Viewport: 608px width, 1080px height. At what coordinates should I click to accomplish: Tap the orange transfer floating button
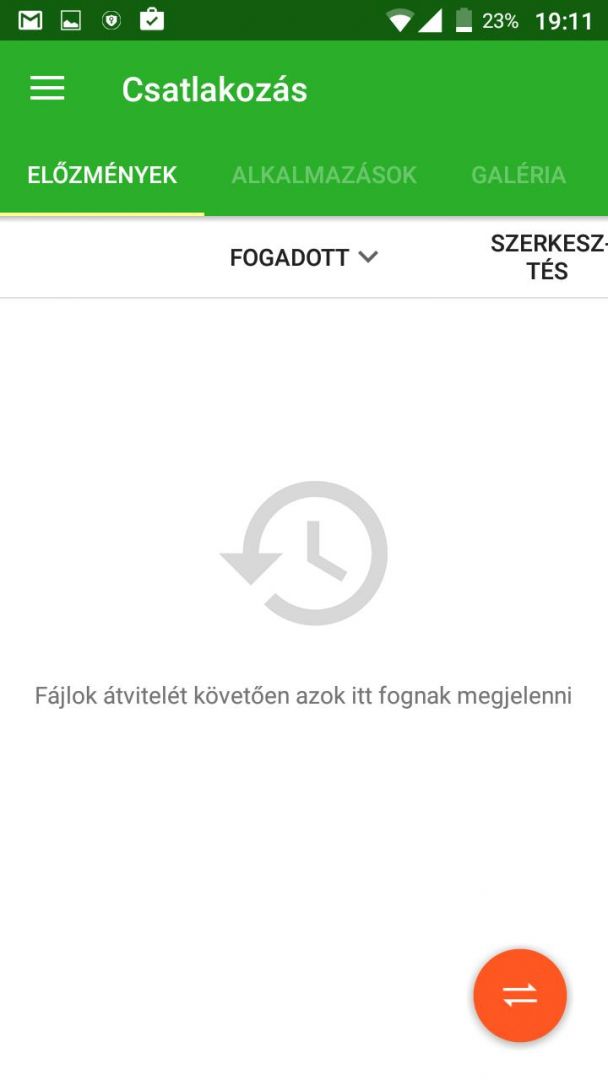click(x=520, y=995)
